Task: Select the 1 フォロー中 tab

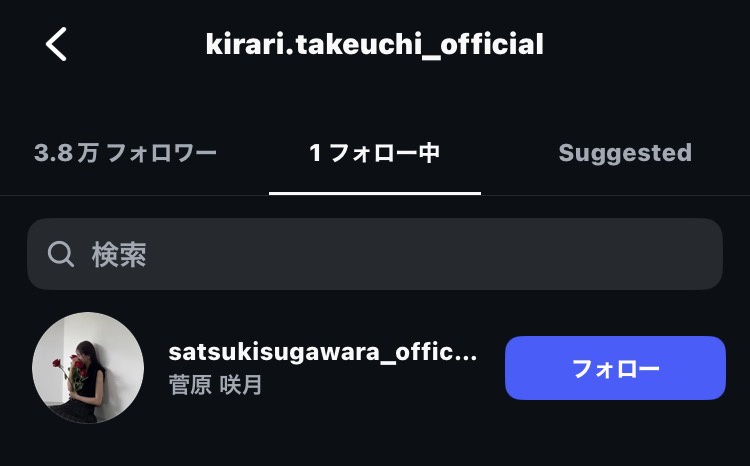Action: point(375,153)
